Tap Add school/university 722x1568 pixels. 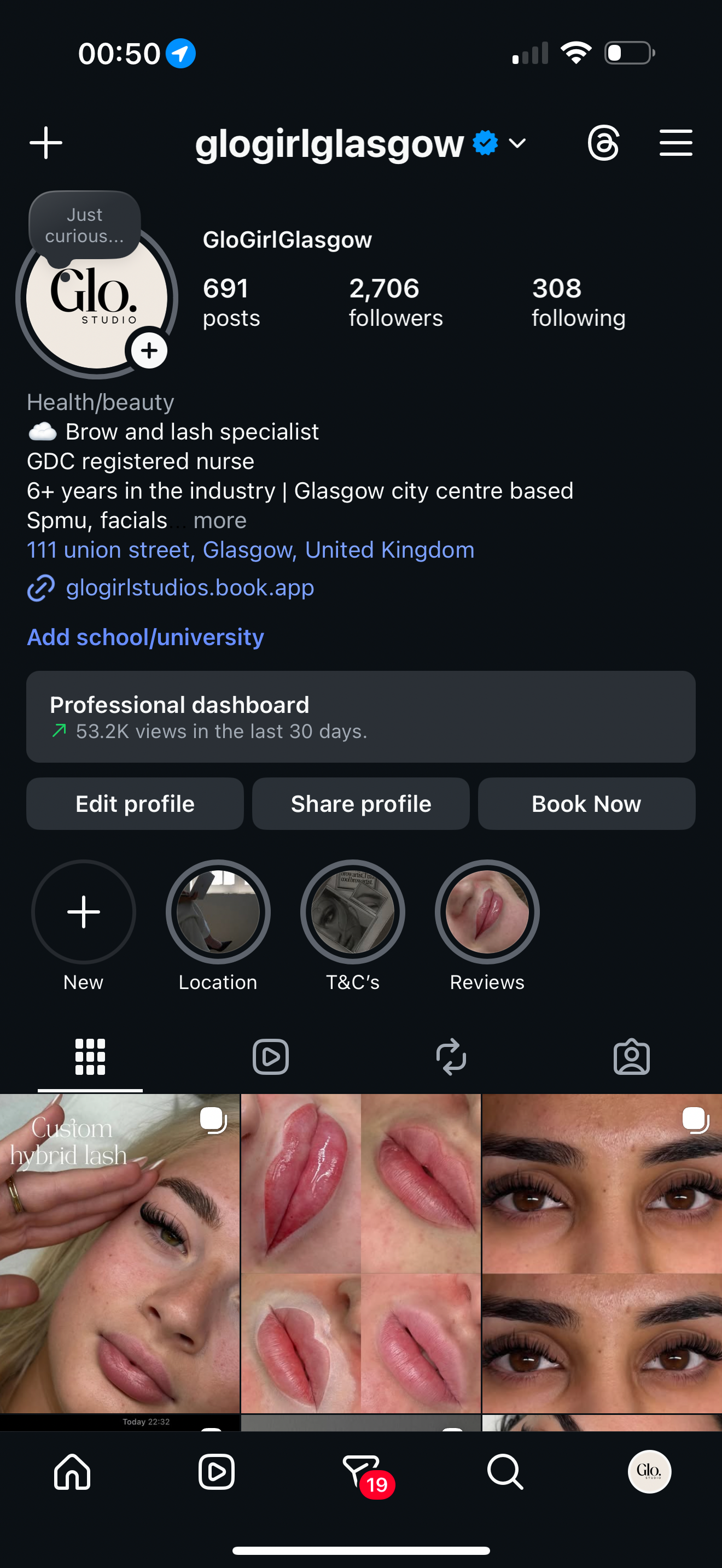pyautogui.click(x=145, y=637)
